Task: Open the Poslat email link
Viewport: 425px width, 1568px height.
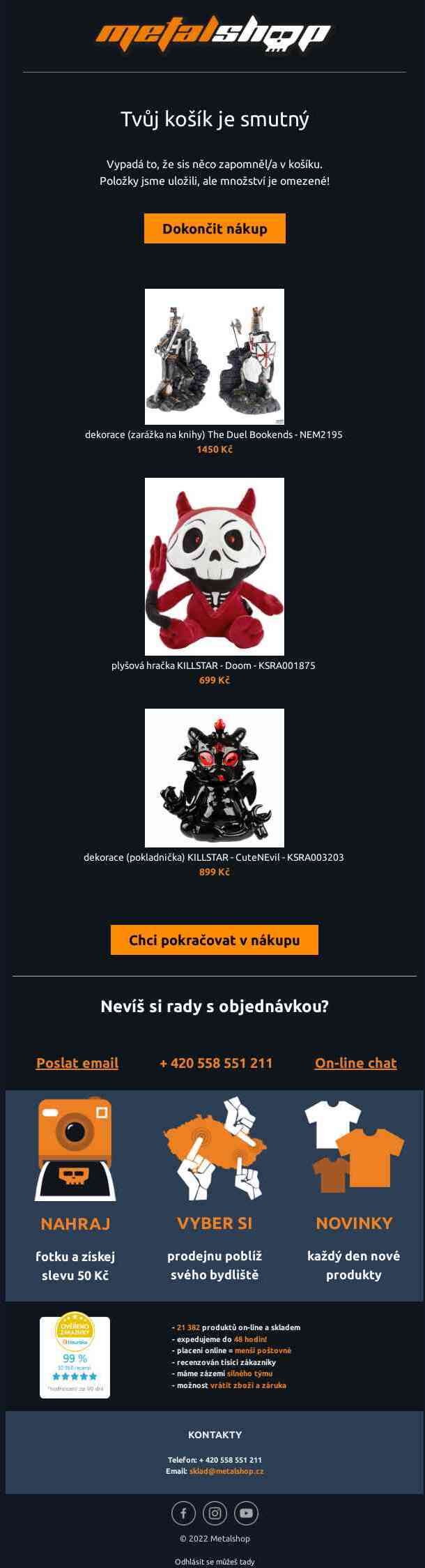Action: (77, 1063)
